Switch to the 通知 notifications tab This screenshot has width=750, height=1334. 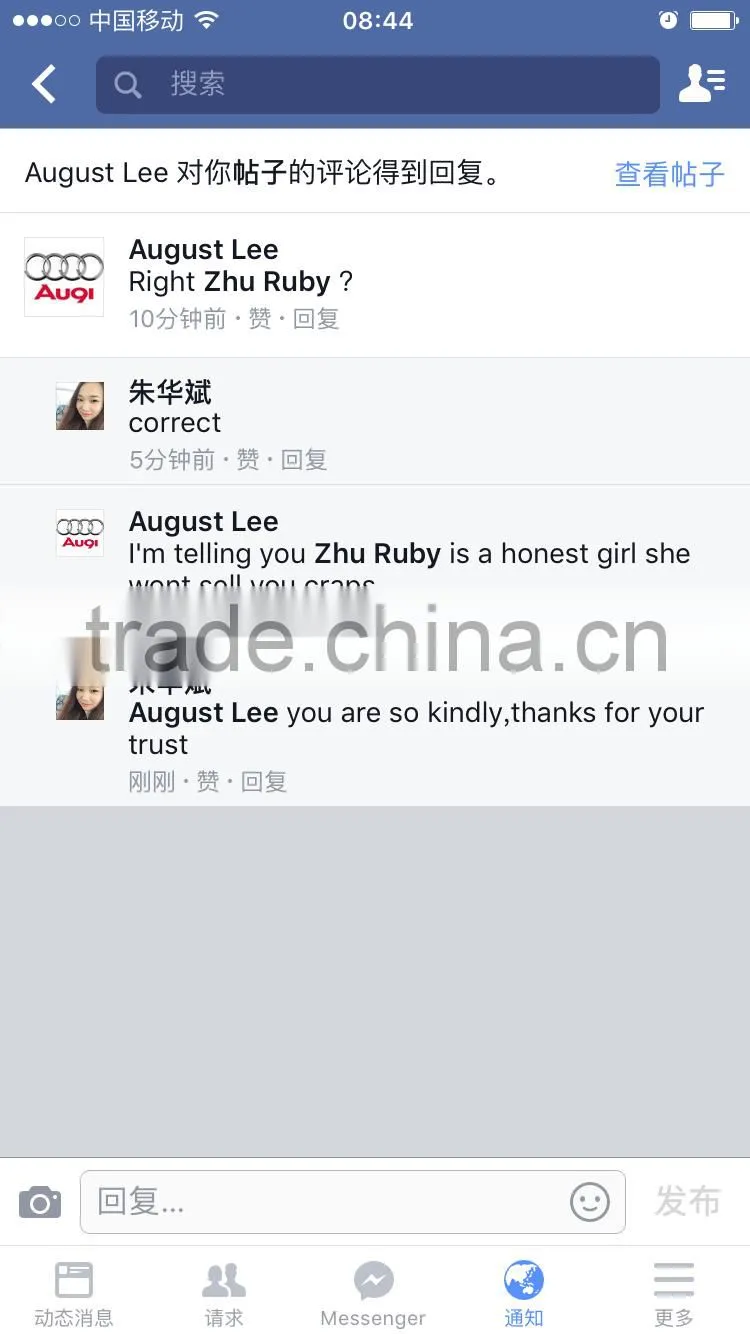(523, 1294)
